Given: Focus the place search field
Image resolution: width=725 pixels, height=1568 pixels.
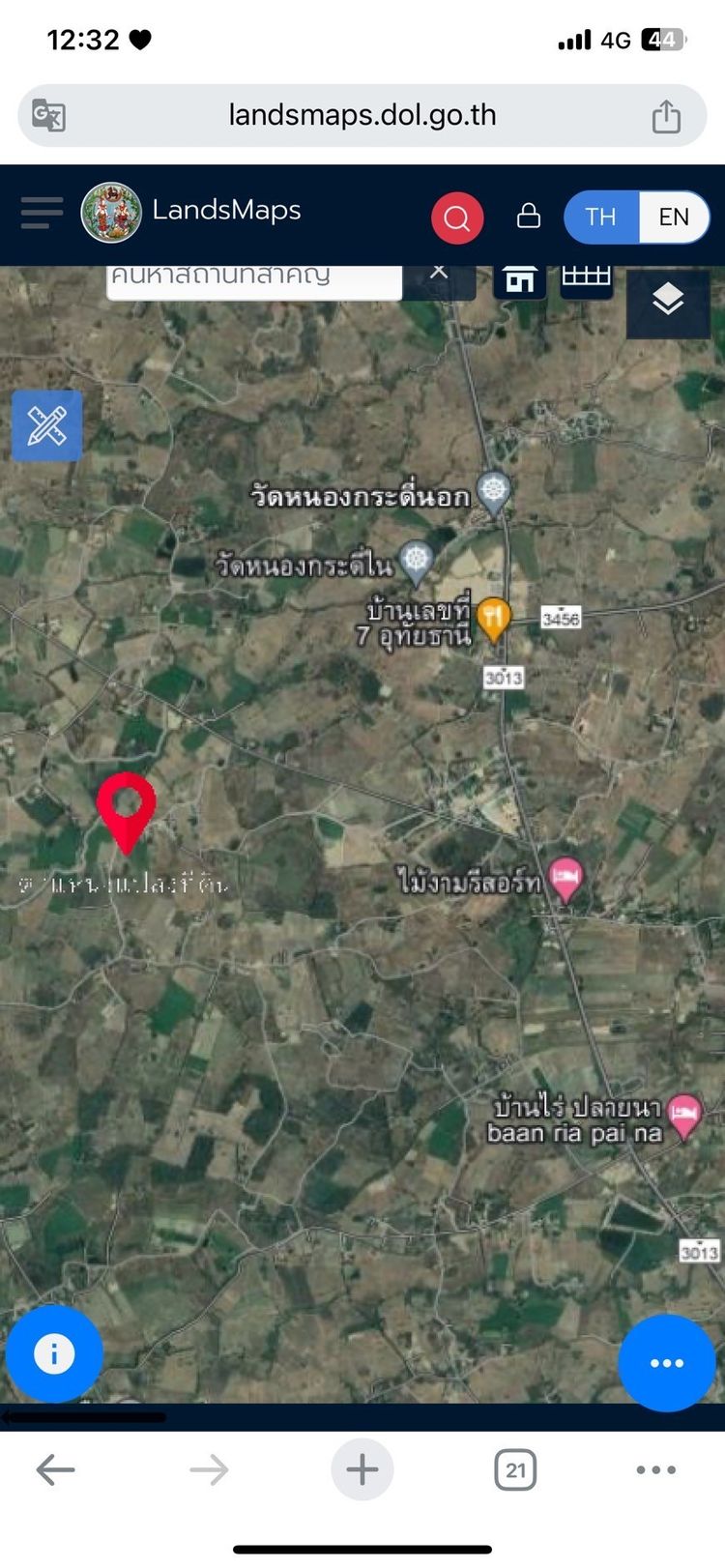Looking at the screenshot, I should point(253,278).
